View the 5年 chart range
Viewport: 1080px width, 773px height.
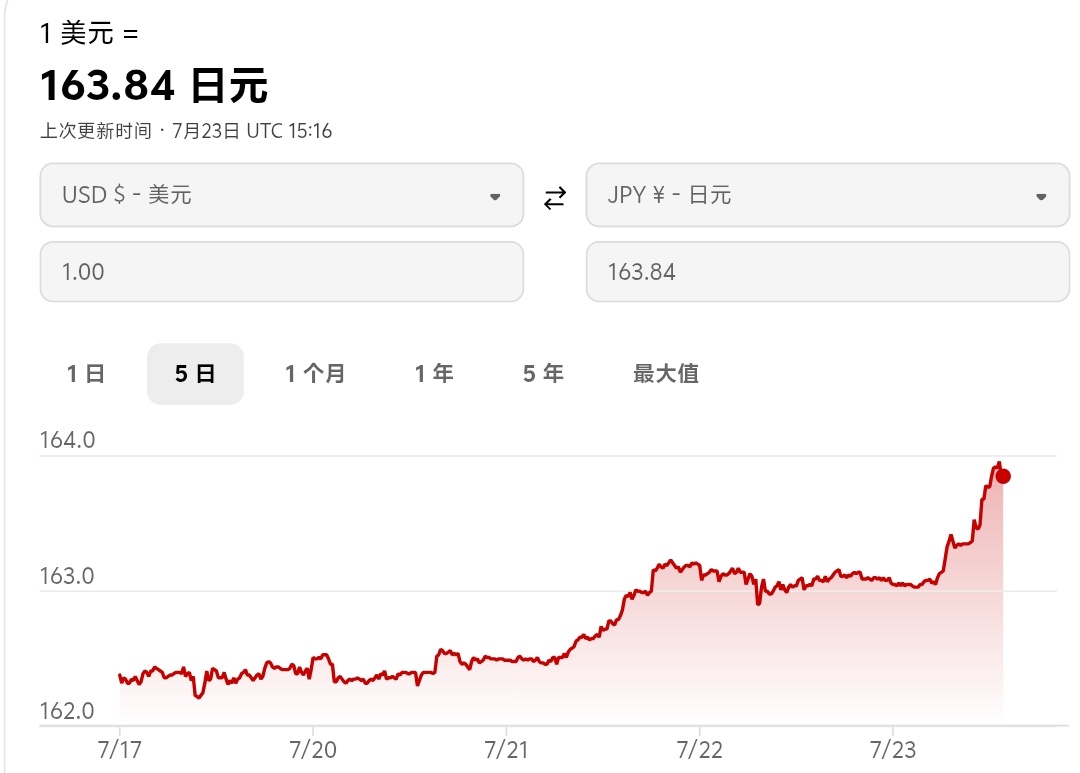[543, 373]
